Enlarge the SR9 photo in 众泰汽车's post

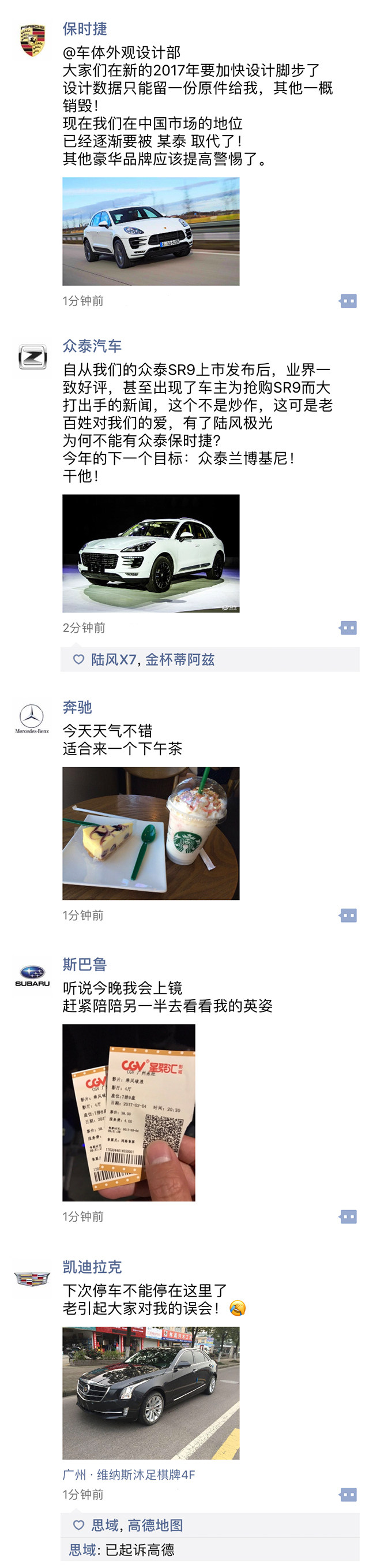150,552
